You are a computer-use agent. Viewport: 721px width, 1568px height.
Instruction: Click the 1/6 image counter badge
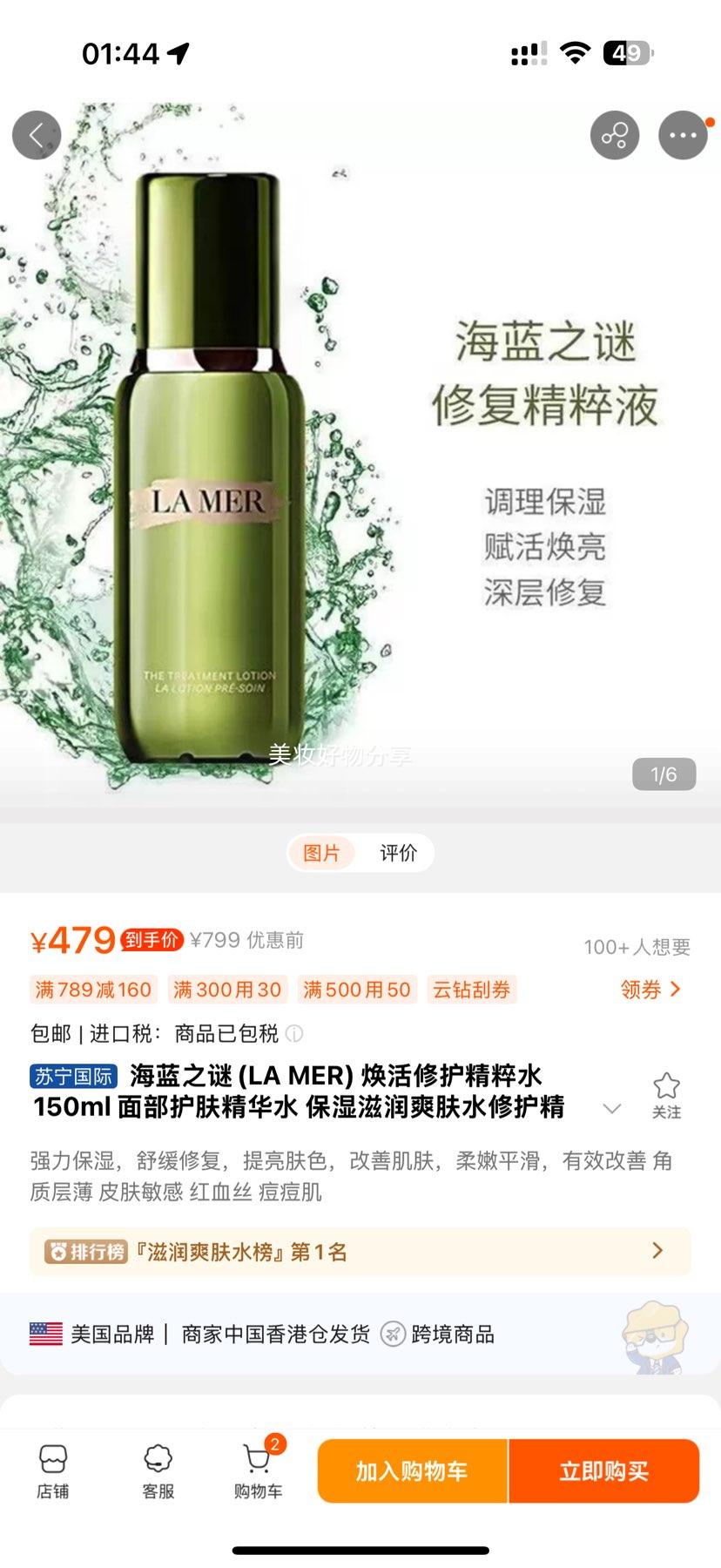(x=664, y=774)
